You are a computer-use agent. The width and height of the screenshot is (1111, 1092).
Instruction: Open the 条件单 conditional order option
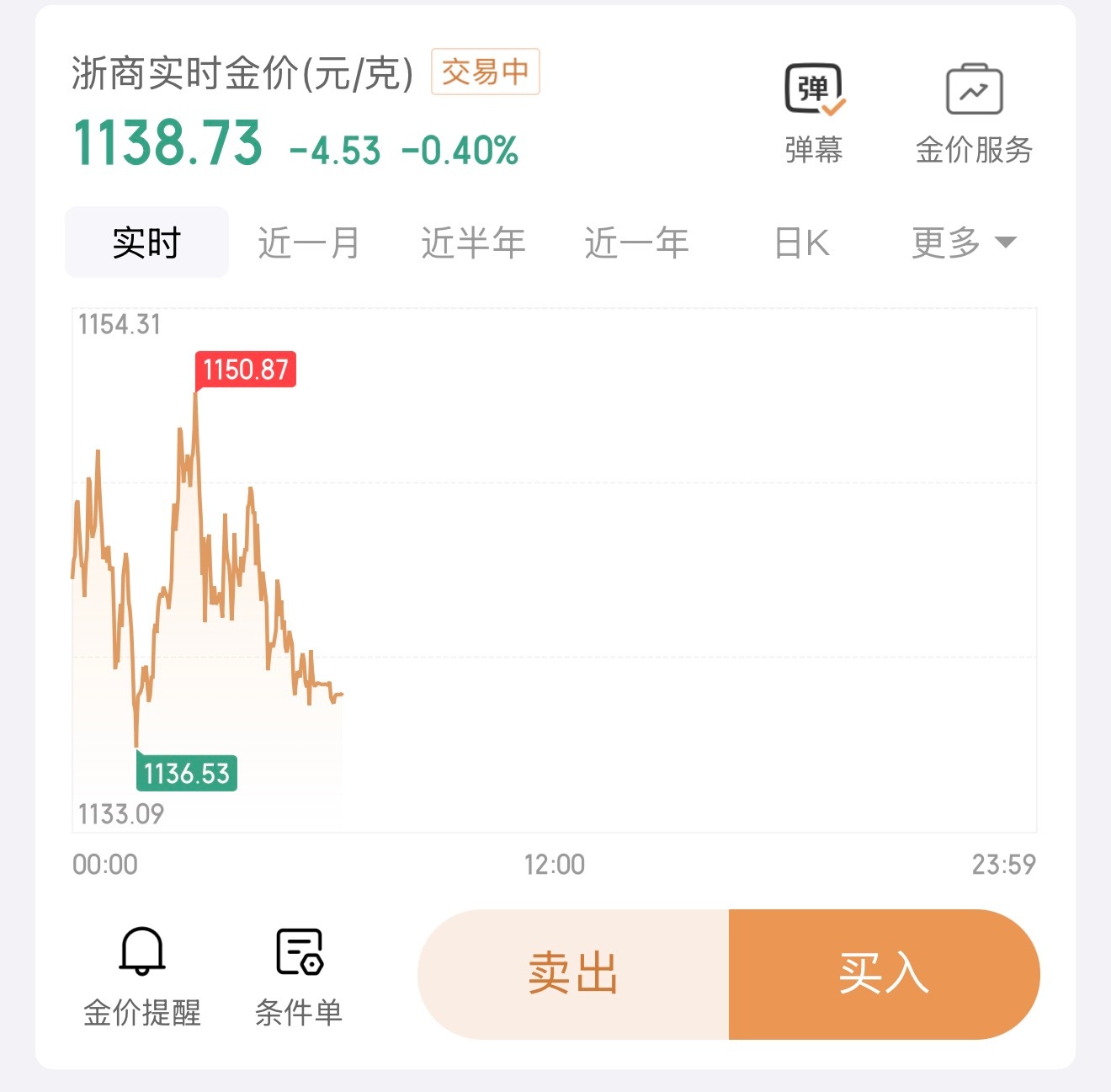(x=299, y=977)
